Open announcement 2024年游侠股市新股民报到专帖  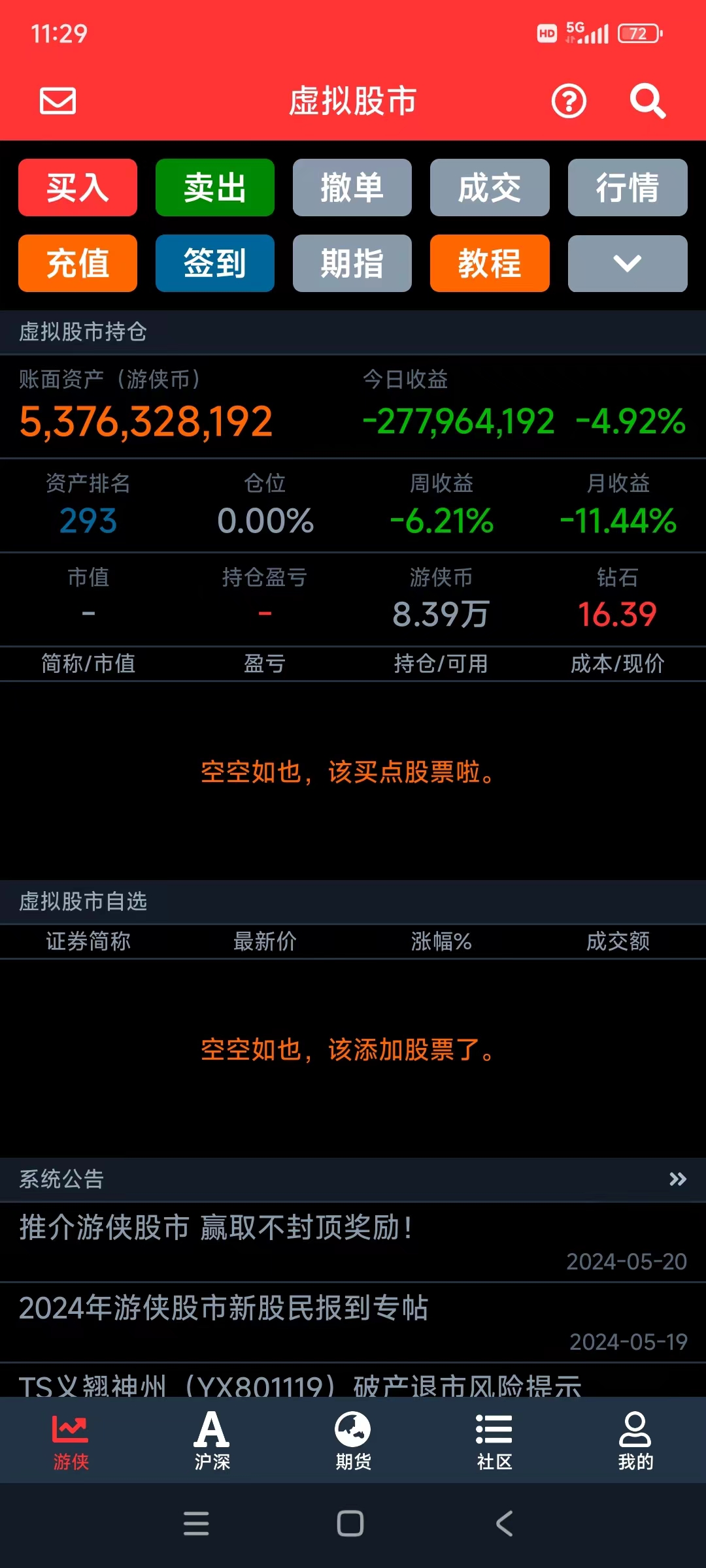[x=224, y=1308]
